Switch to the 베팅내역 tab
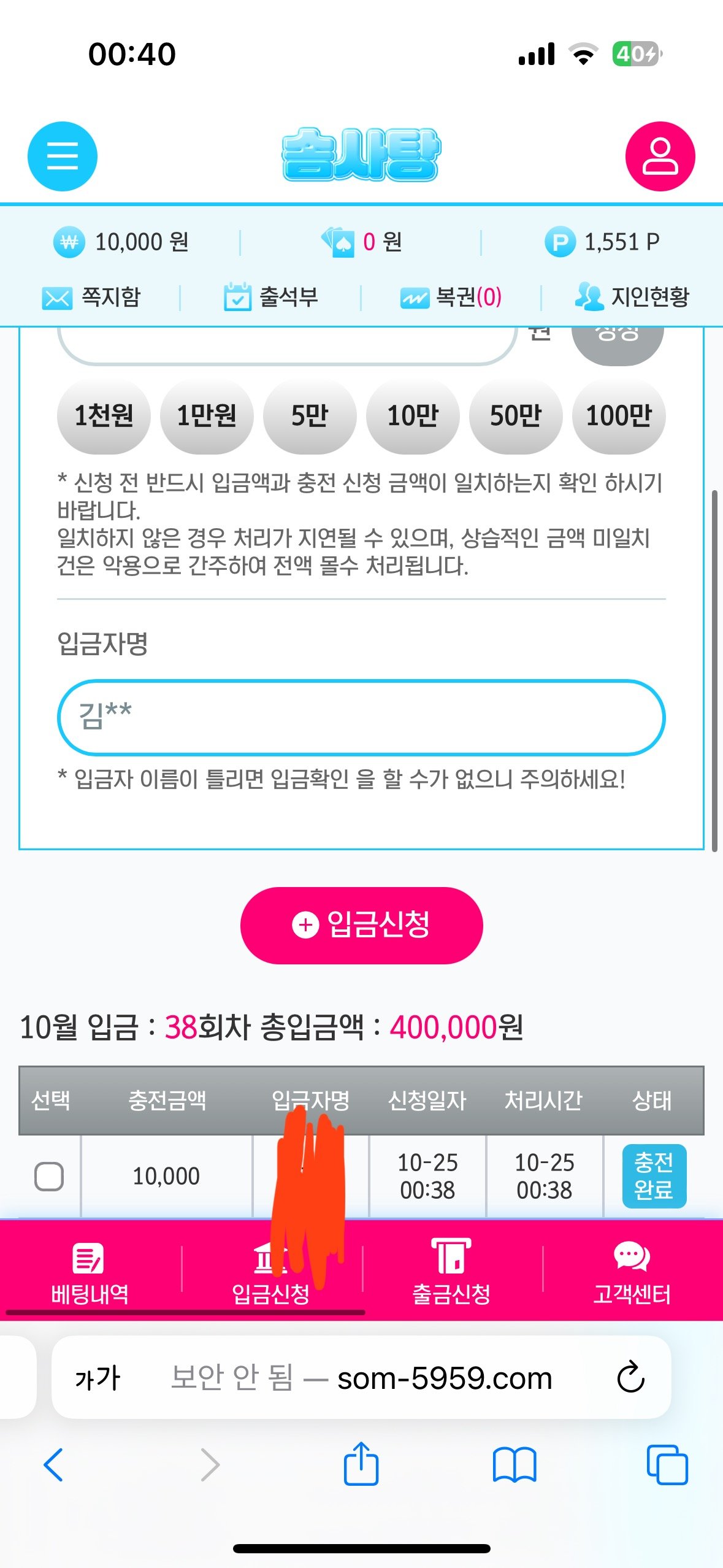The height and width of the screenshot is (1568, 723). (90, 1269)
